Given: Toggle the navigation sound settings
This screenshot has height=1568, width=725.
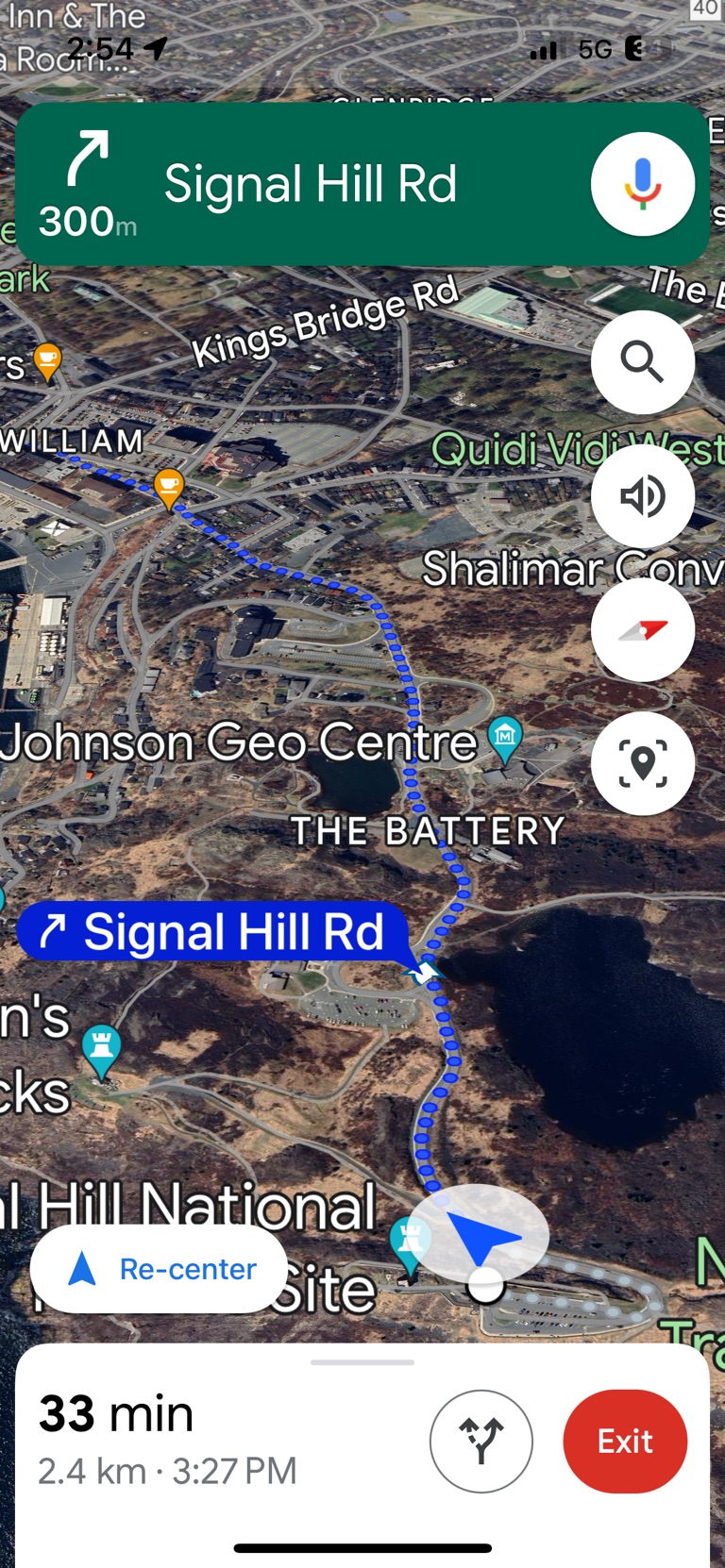Looking at the screenshot, I should [x=643, y=496].
